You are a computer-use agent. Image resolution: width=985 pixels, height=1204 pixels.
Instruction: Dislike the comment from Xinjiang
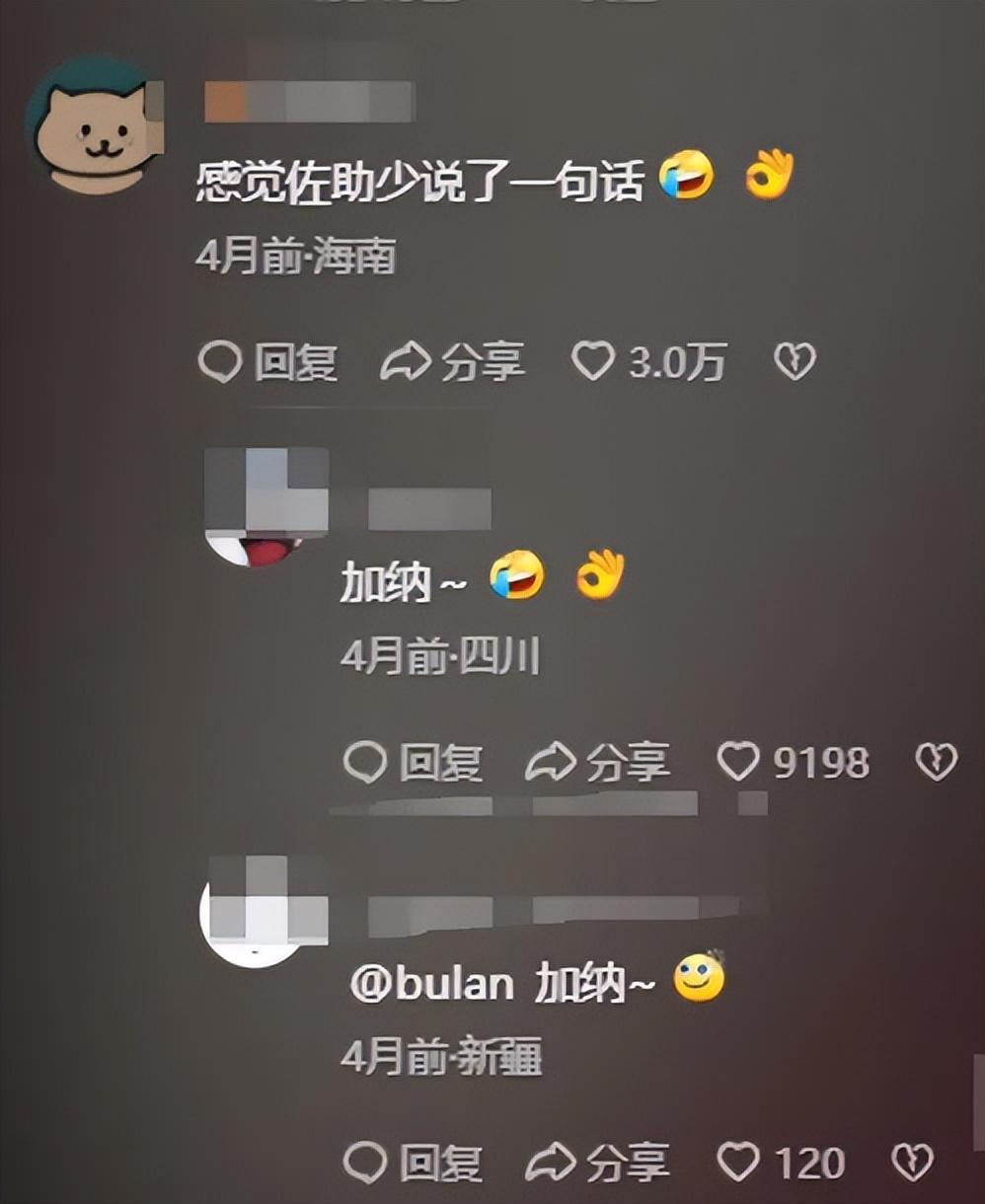coord(912,1163)
